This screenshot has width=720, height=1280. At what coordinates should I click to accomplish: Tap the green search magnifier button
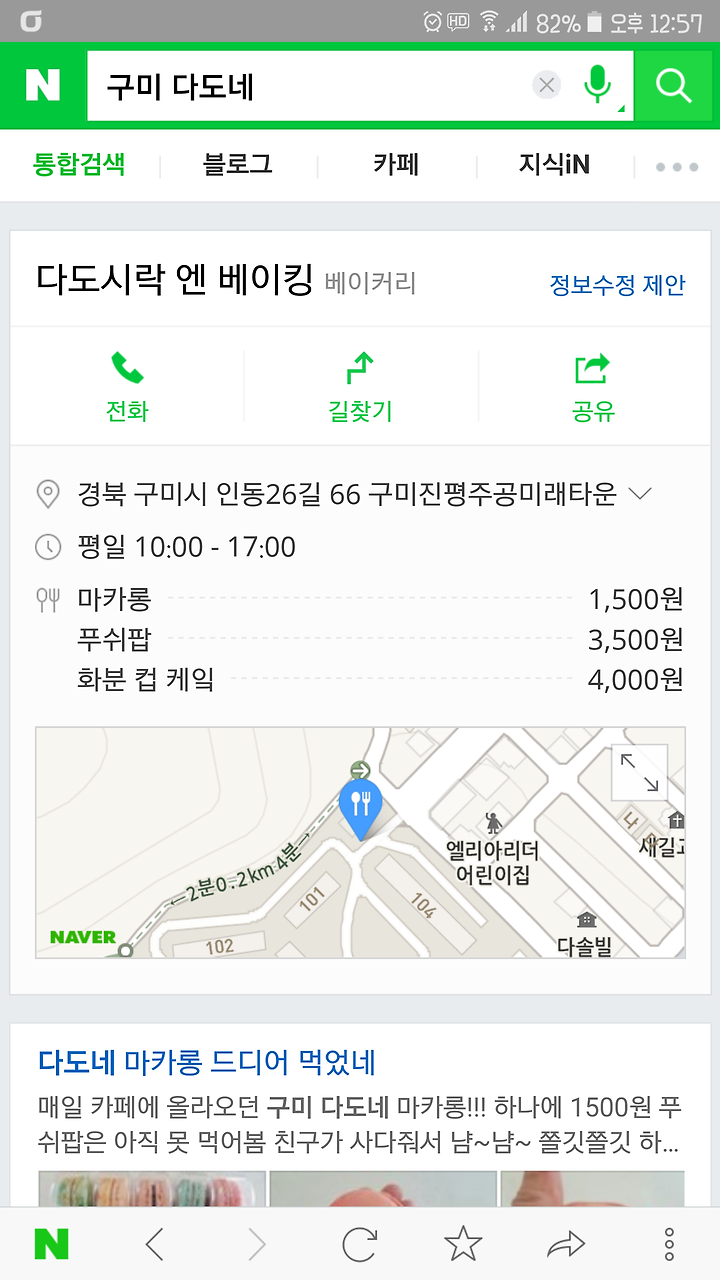(675, 86)
